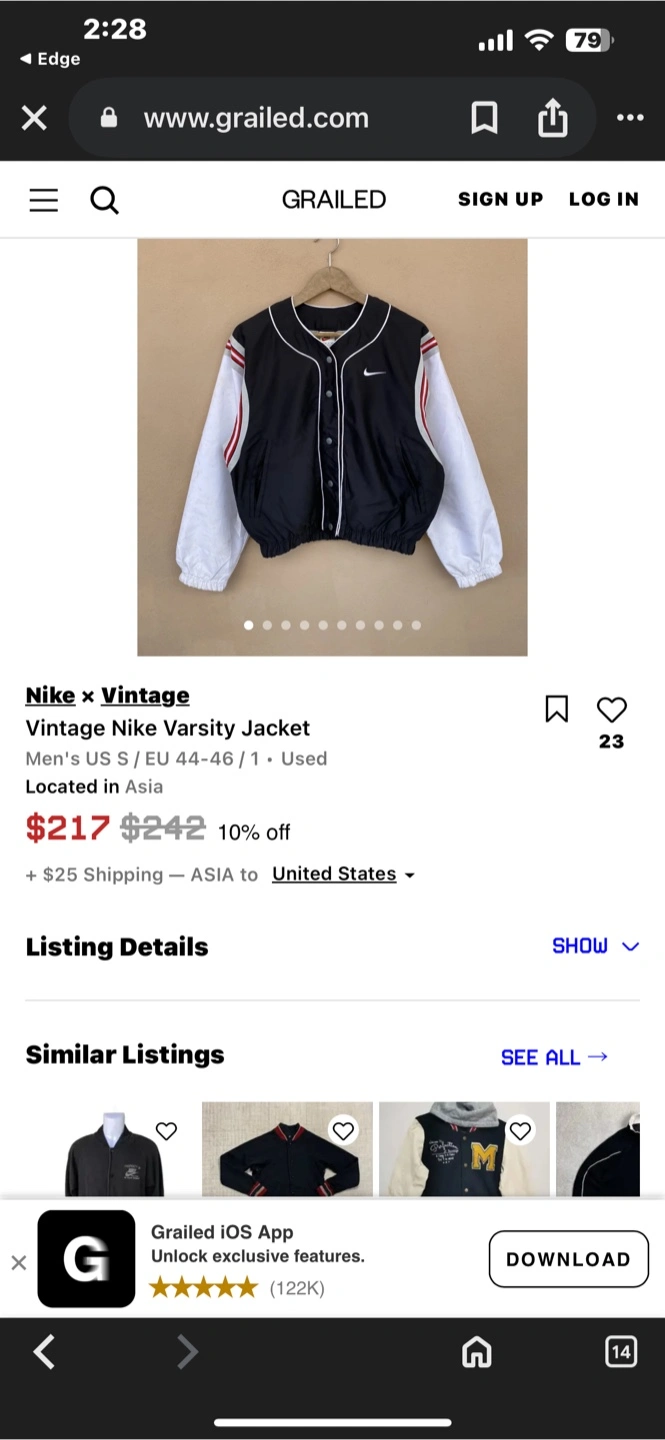Image resolution: width=665 pixels, height=1440 pixels.
Task: See all similar listings
Action: [x=554, y=1057]
